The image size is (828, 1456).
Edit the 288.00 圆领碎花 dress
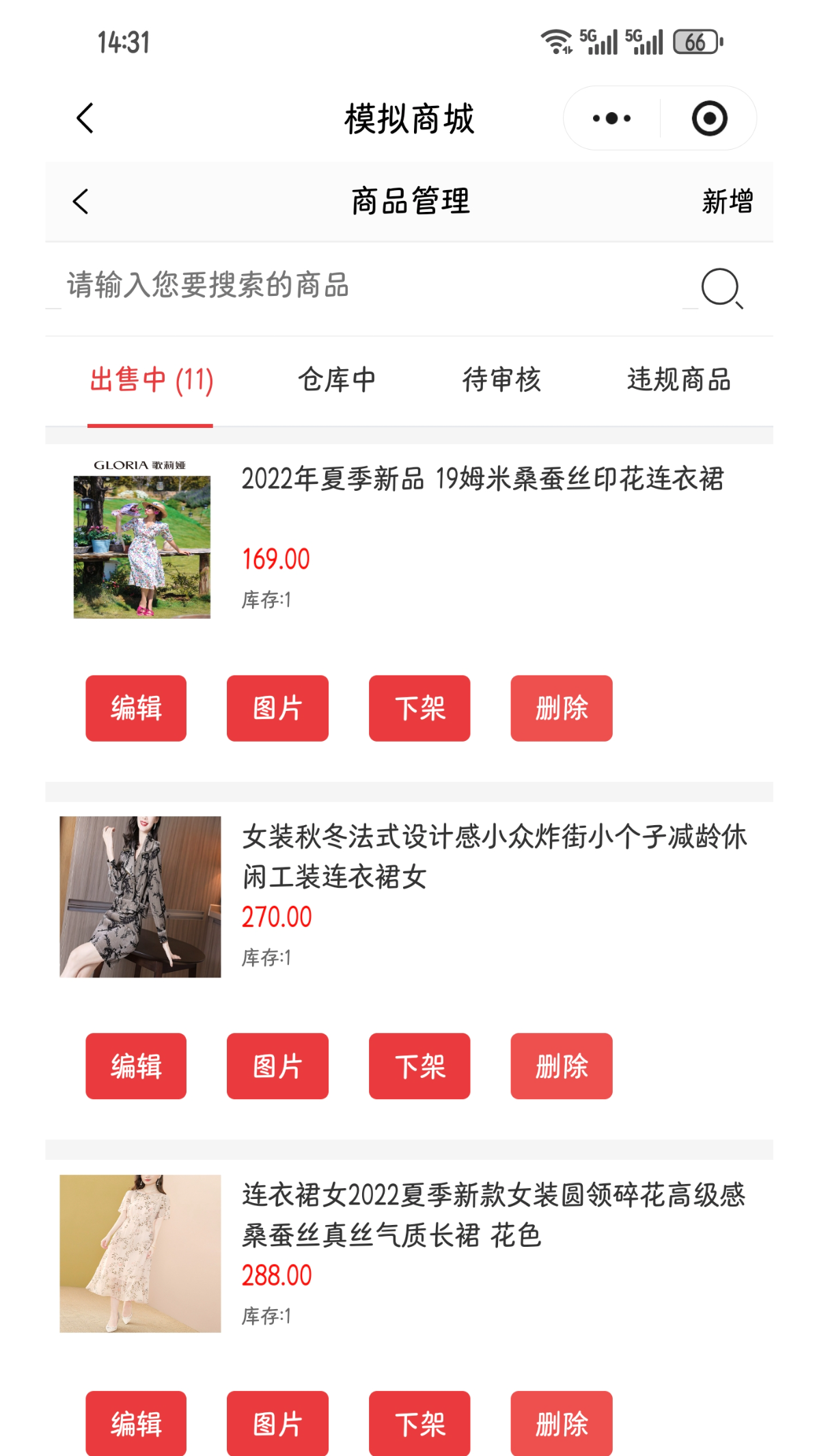pos(136,1424)
